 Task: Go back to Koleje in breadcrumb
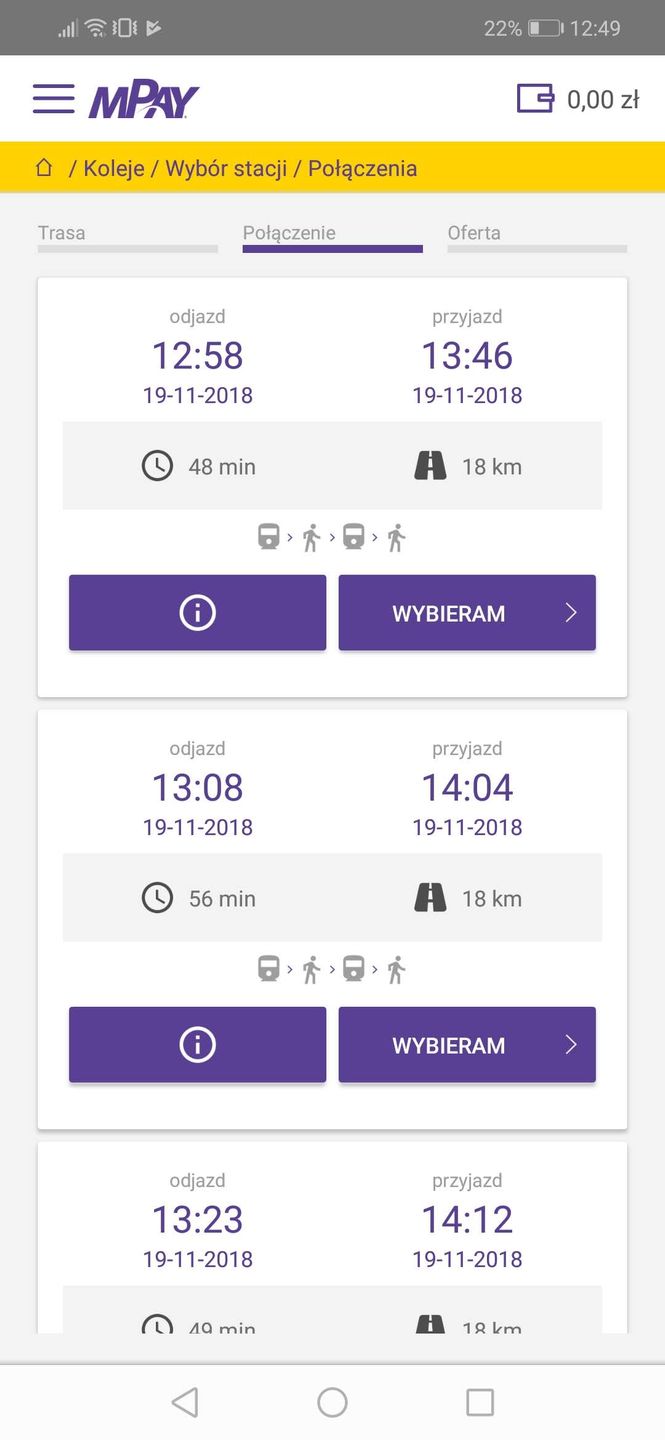[113, 169]
